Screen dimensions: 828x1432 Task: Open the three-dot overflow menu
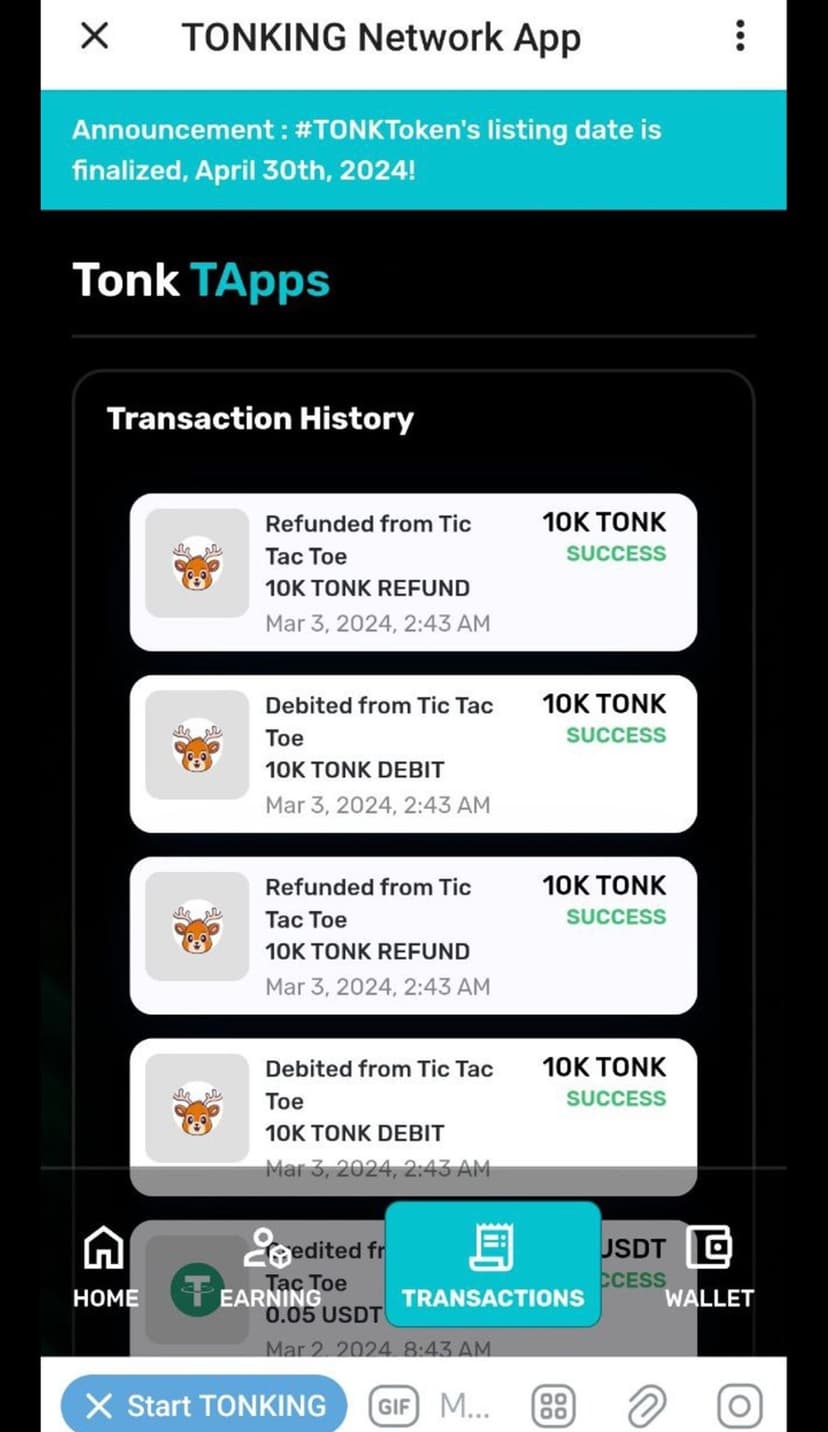click(739, 36)
